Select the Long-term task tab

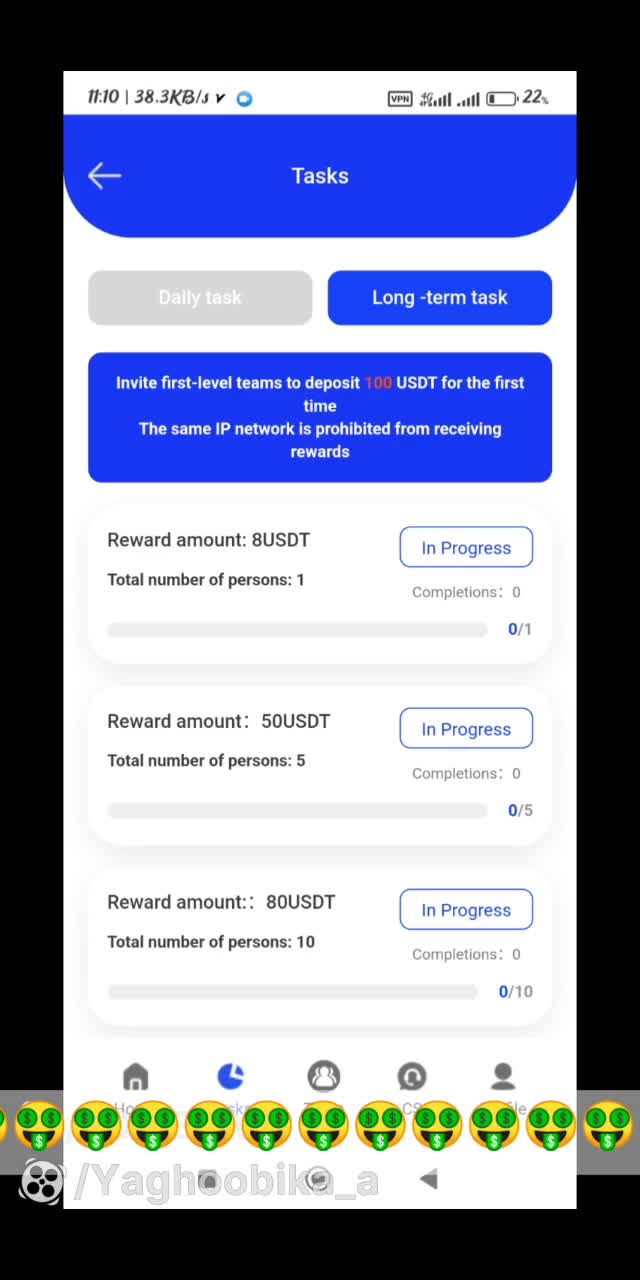pos(440,297)
